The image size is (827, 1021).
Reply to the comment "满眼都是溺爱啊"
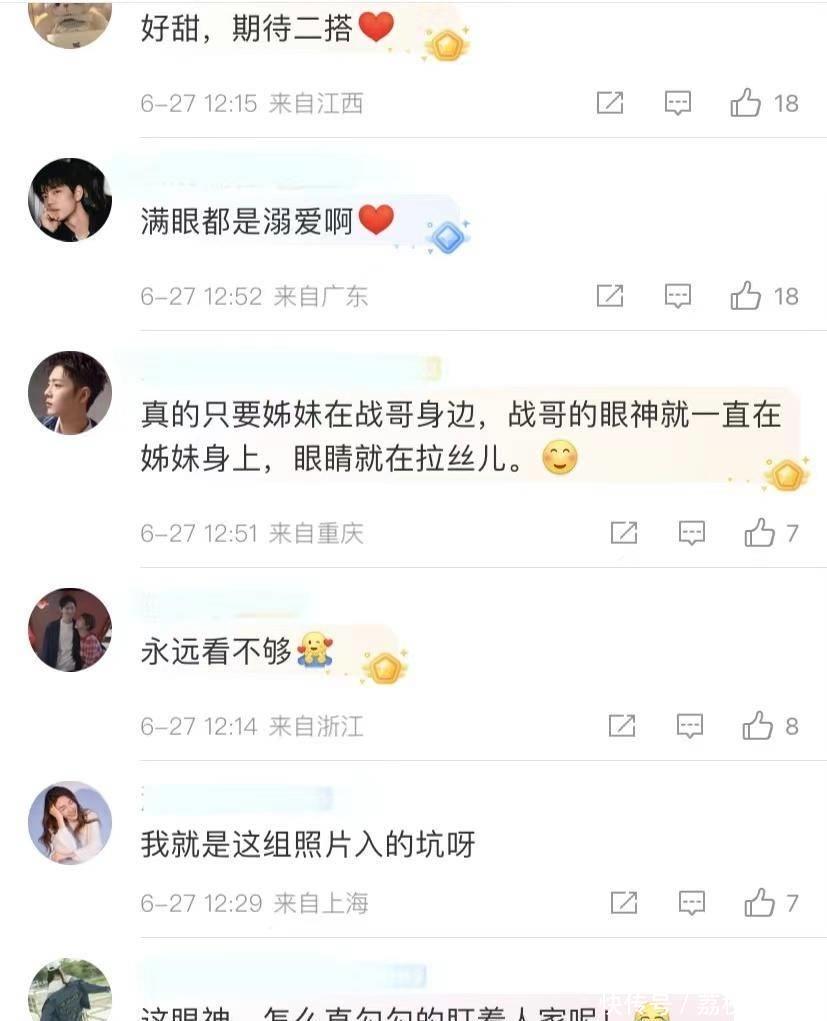point(678,296)
